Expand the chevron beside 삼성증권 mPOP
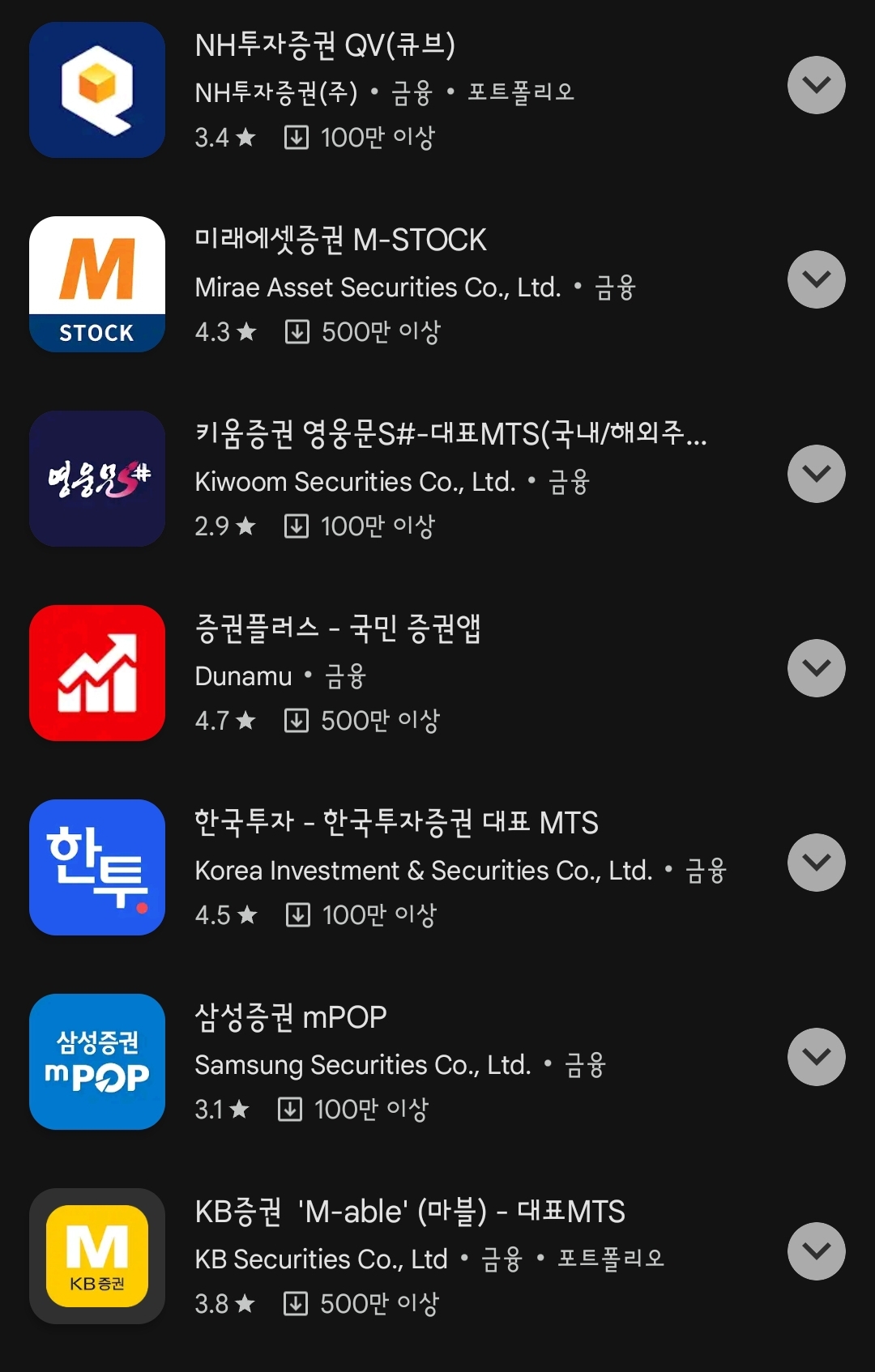The height and width of the screenshot is (1372, 875). click(816, 1055)
